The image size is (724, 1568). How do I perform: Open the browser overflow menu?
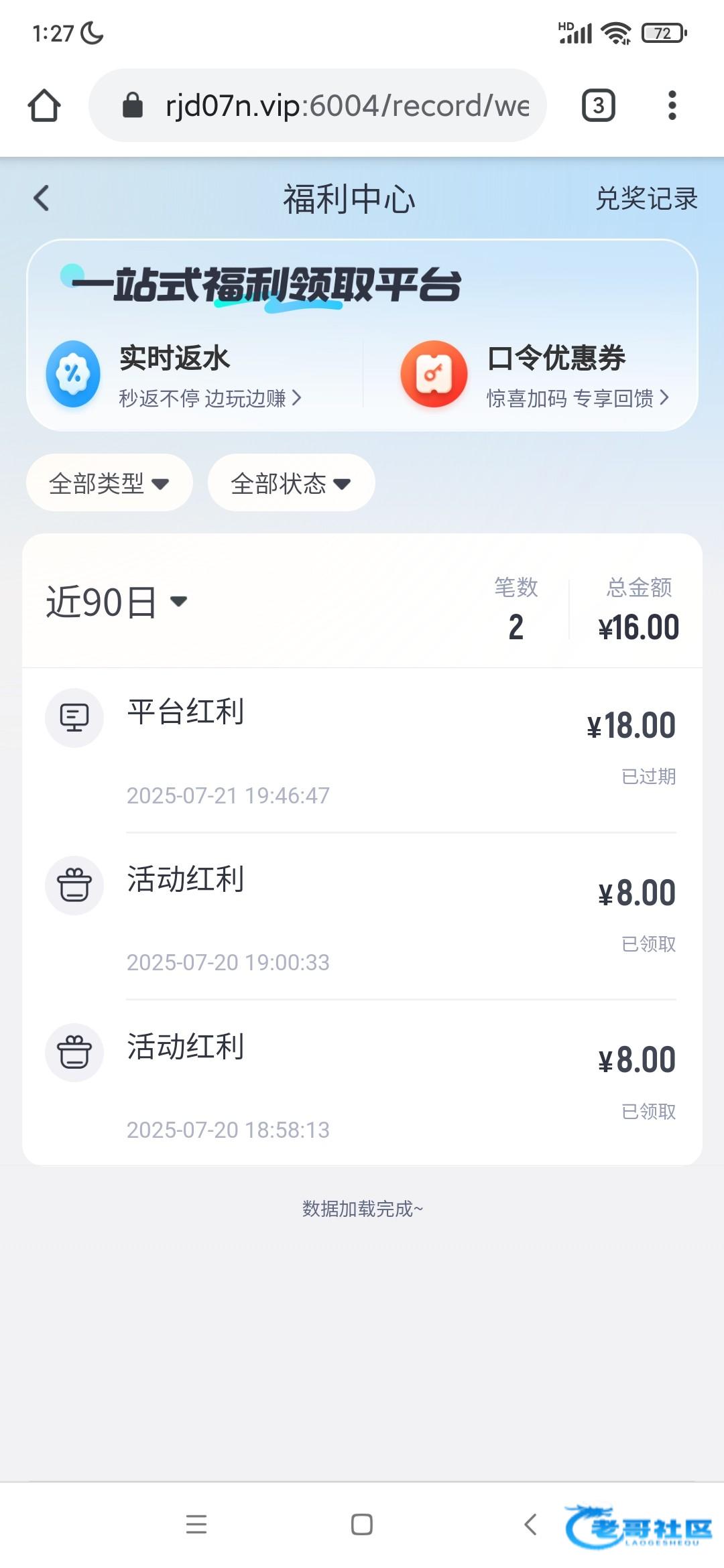point(672,106)
